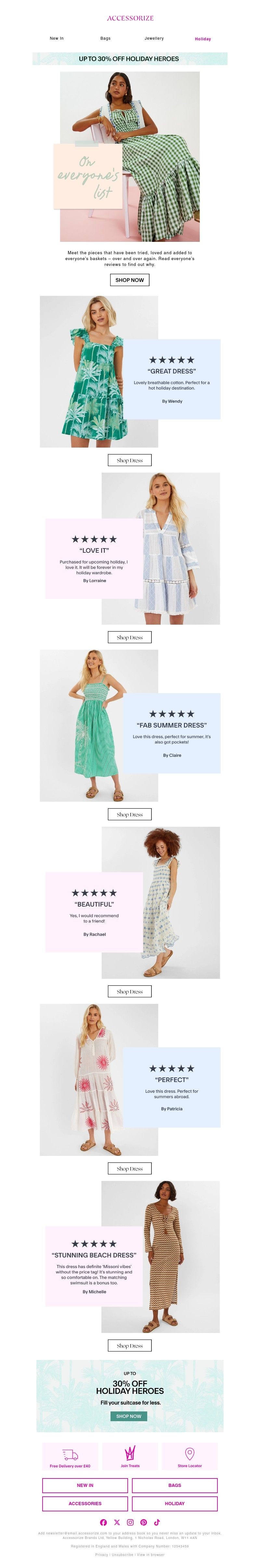Open the TikTok icon
The height and width of the screenshot is (1568, 260).
157,1522
